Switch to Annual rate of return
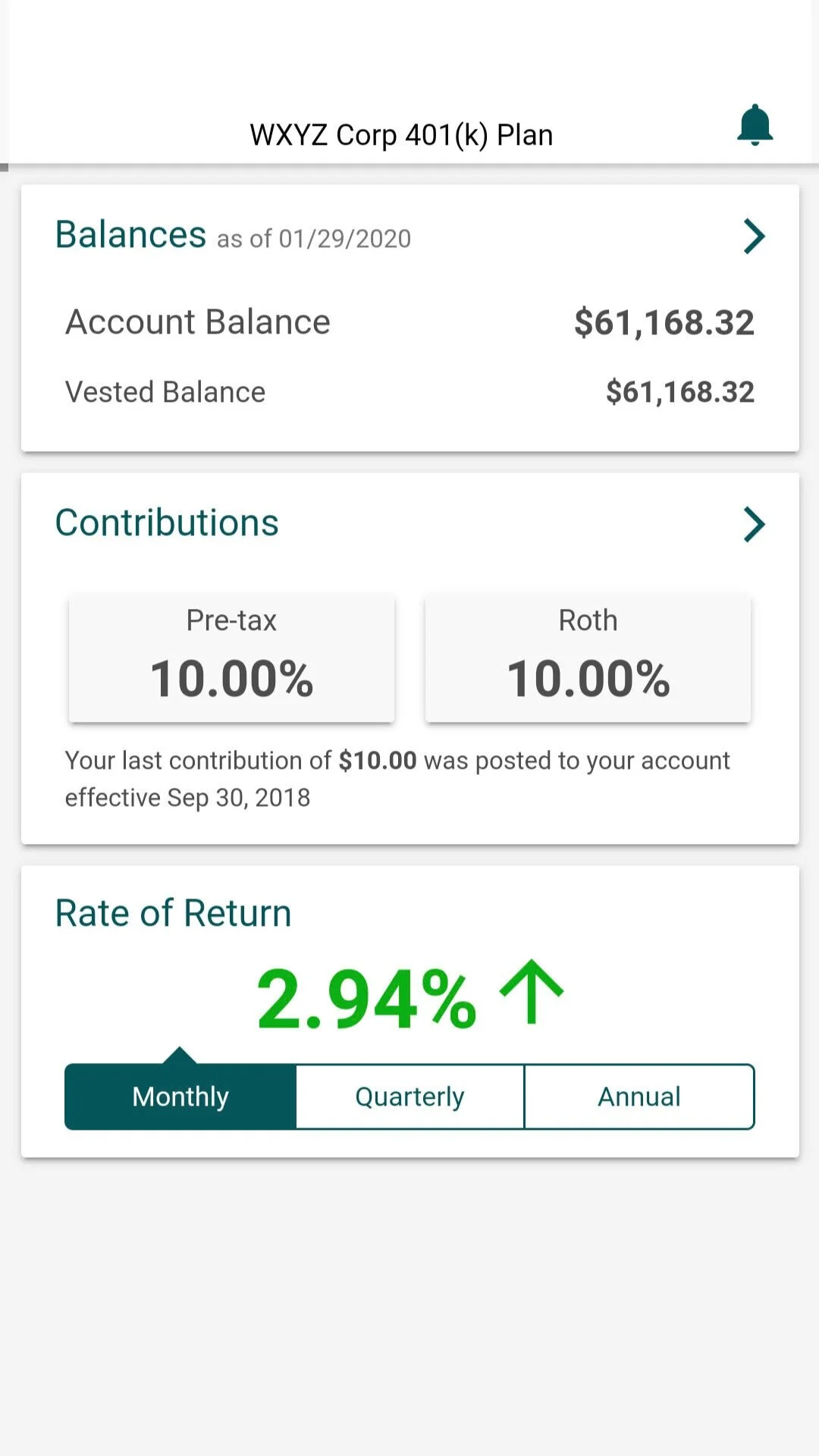Viewport: 819px width, 1456px height. click(639, 1097)
